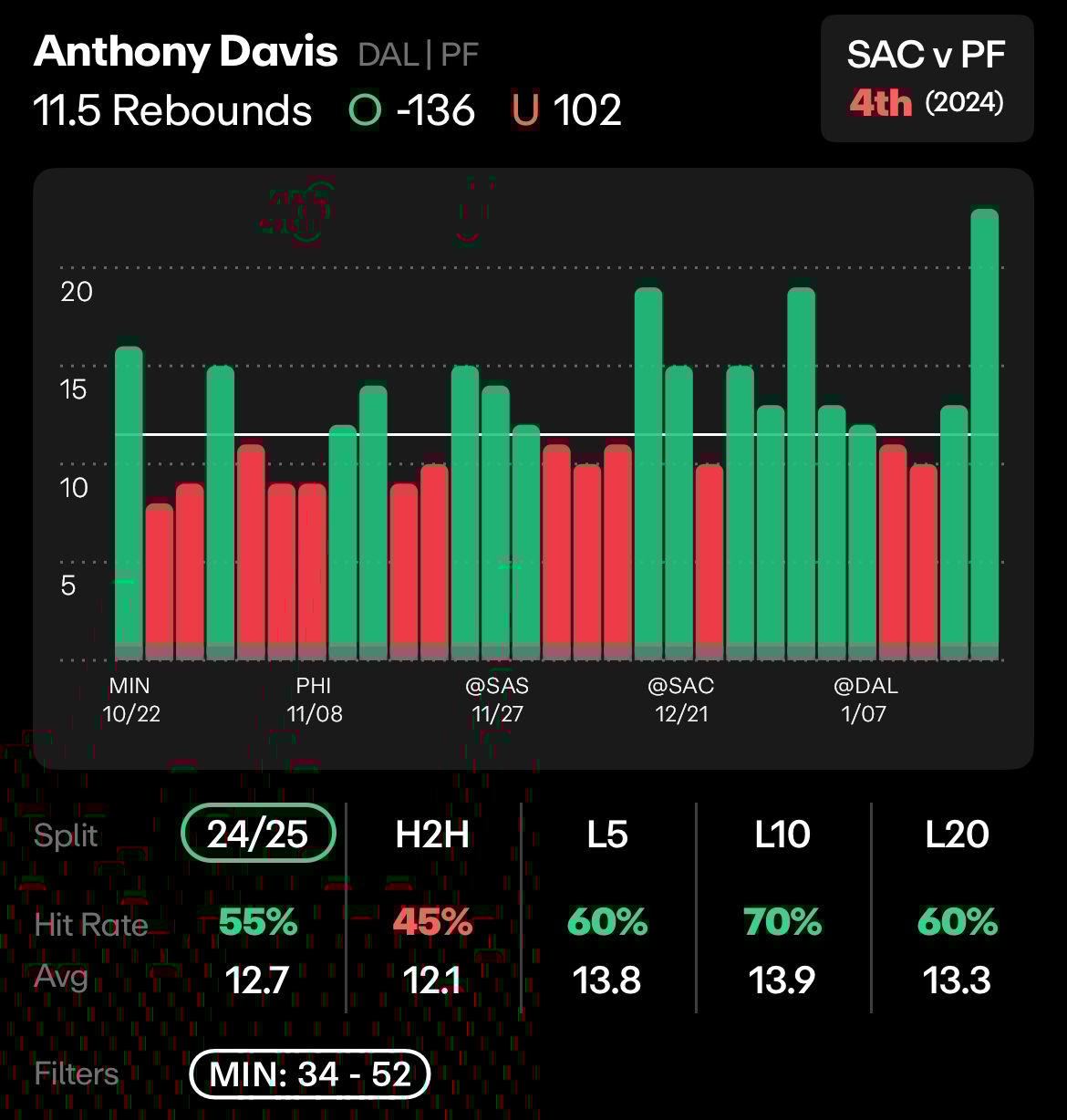Switch to the H2H split
The height and width of the screenshot is (1120, 1067).
(432, 834)
